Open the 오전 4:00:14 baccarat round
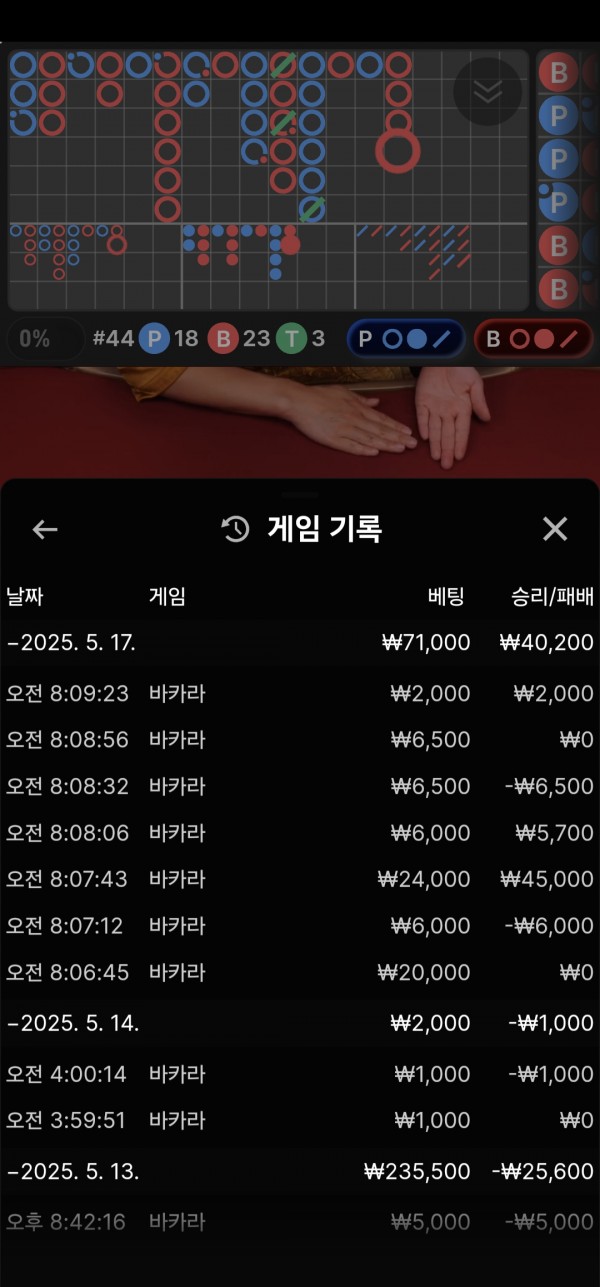600x1287 pixels. tap(300, 1074)
